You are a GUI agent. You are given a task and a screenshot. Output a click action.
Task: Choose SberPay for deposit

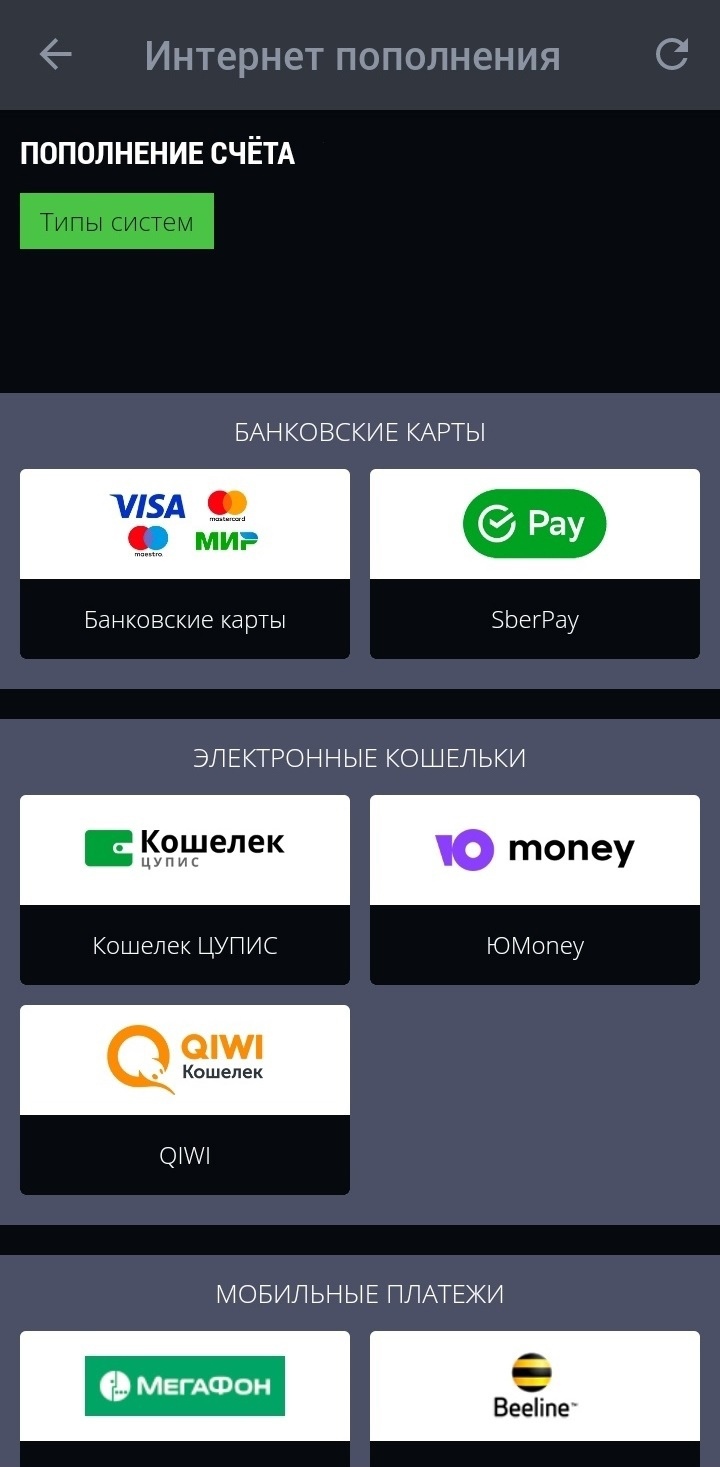(535, 563)
